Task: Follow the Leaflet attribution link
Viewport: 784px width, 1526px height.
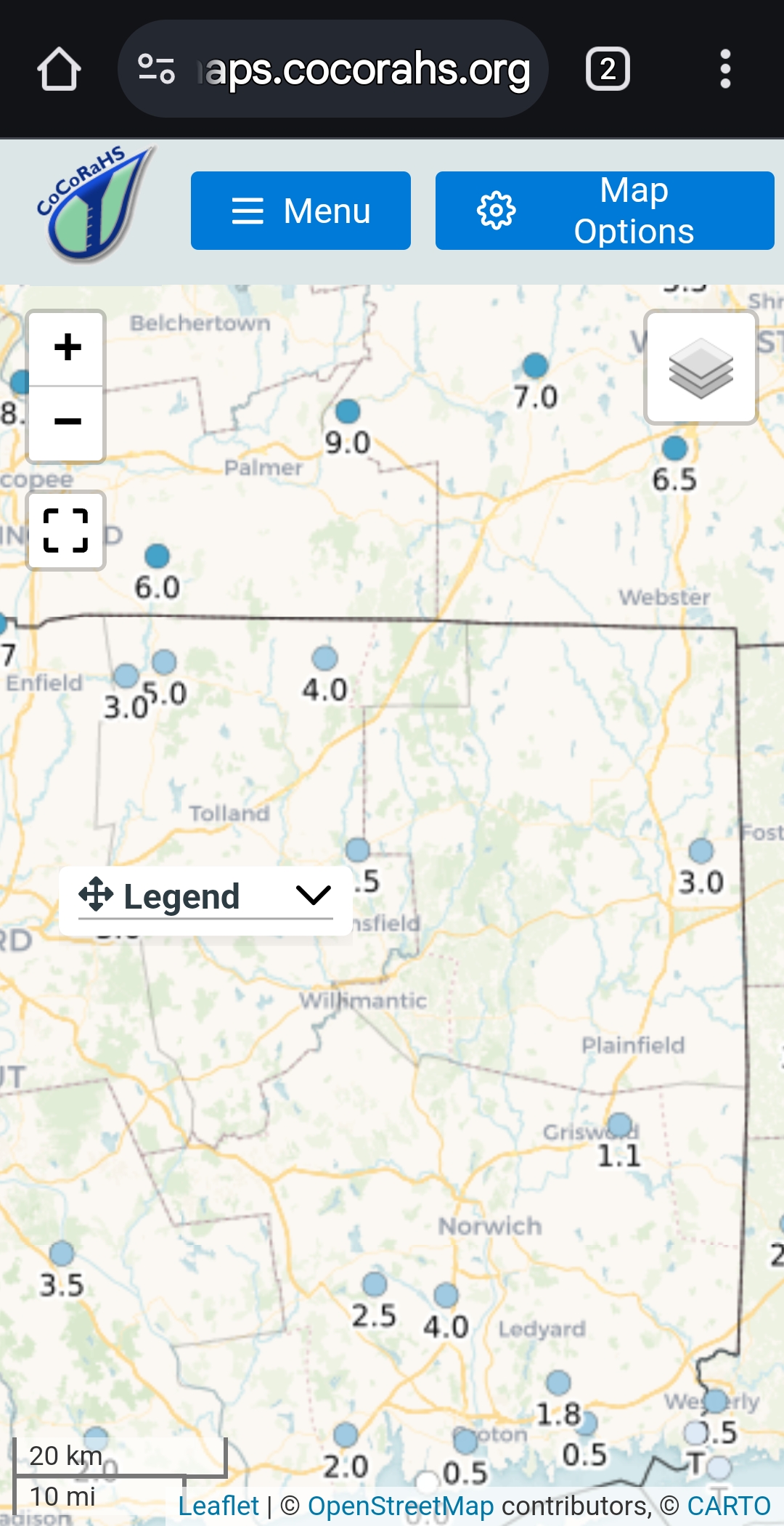Action: coord(219,1506)
